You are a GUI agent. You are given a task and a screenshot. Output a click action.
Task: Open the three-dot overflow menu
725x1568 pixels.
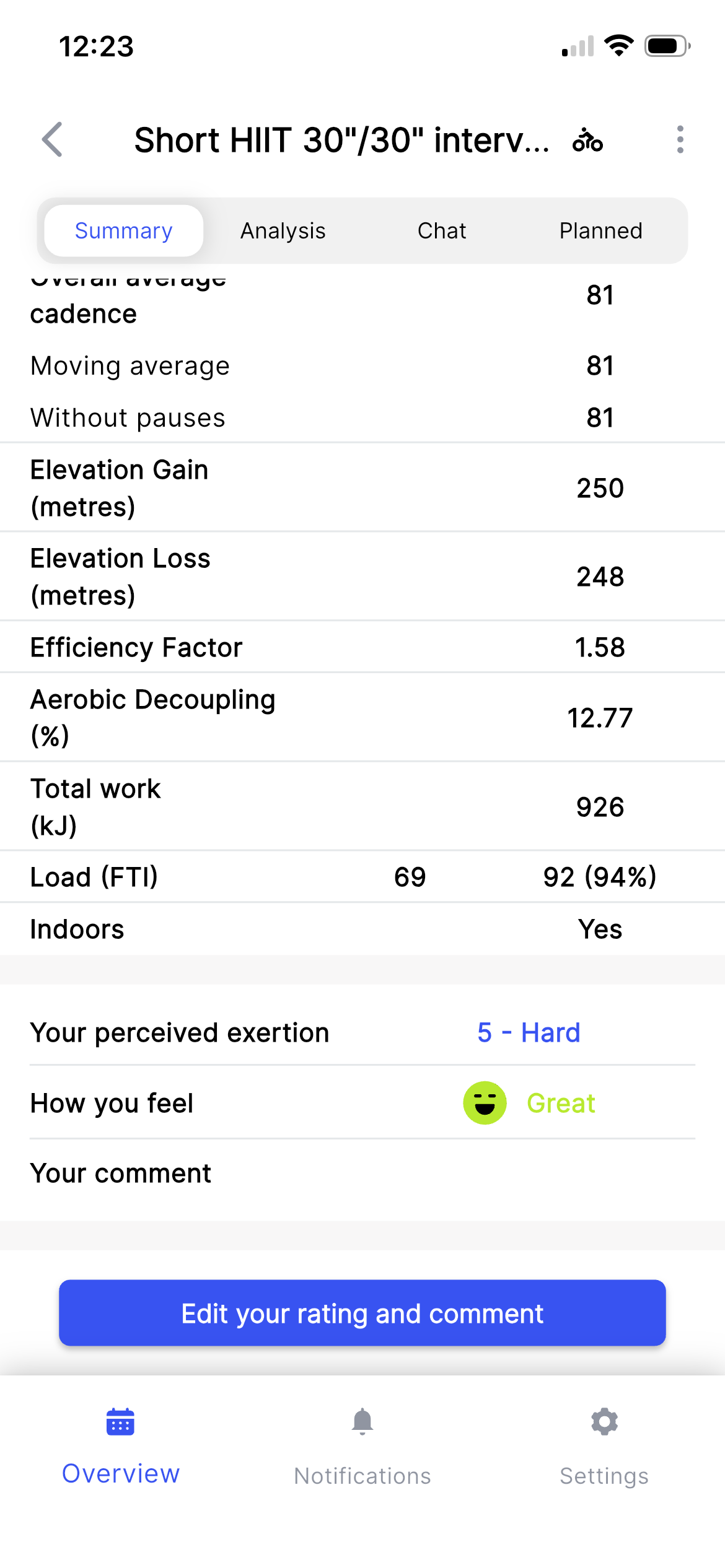pyautogui.click(x=680, y=139)
